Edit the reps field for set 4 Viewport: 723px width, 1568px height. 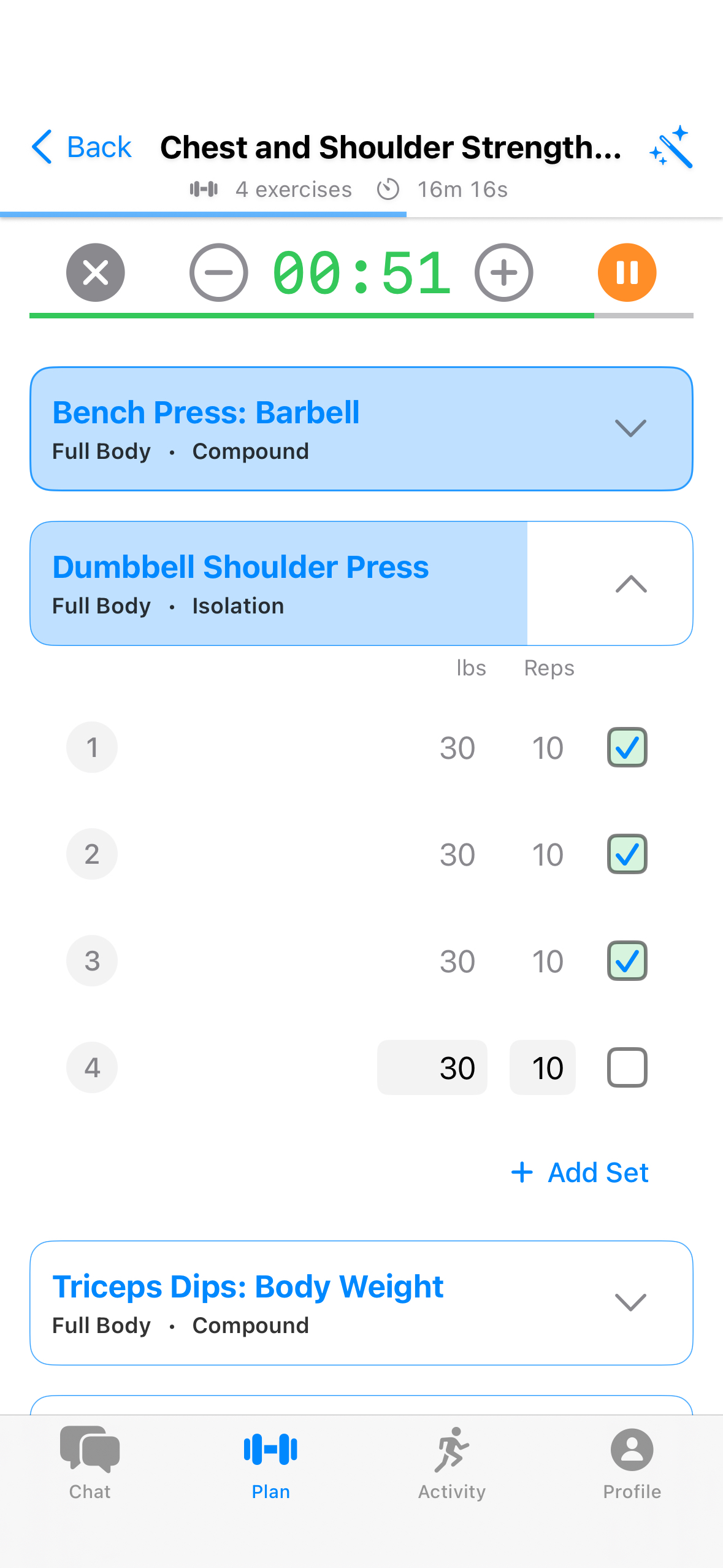(x=543, y=1067)
